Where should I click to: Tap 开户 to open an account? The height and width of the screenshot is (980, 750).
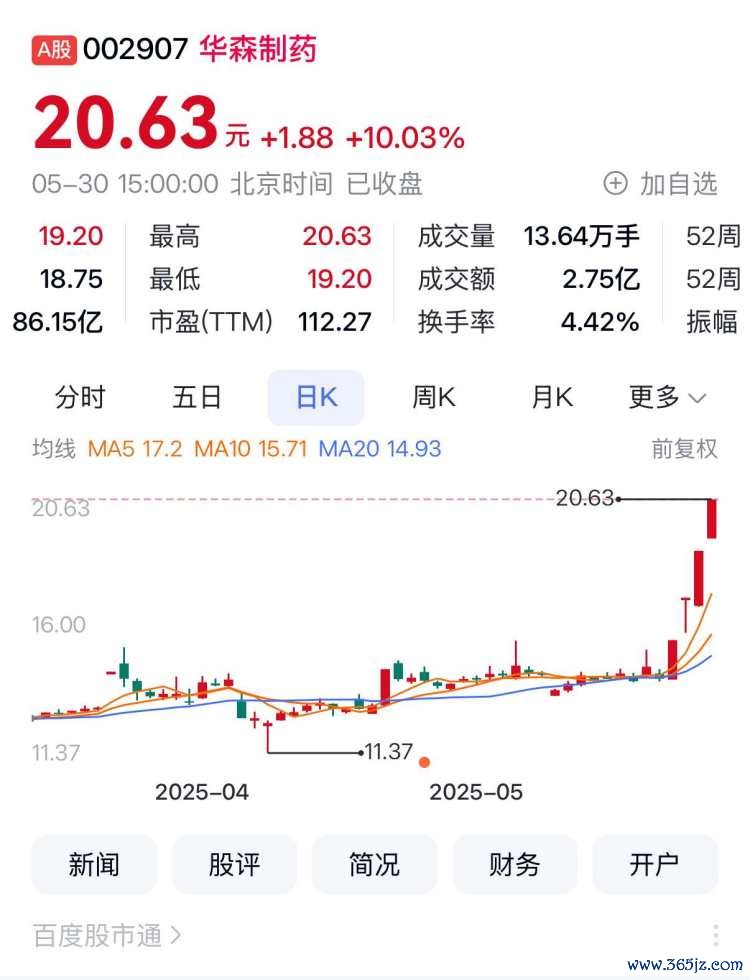(655, 864)
